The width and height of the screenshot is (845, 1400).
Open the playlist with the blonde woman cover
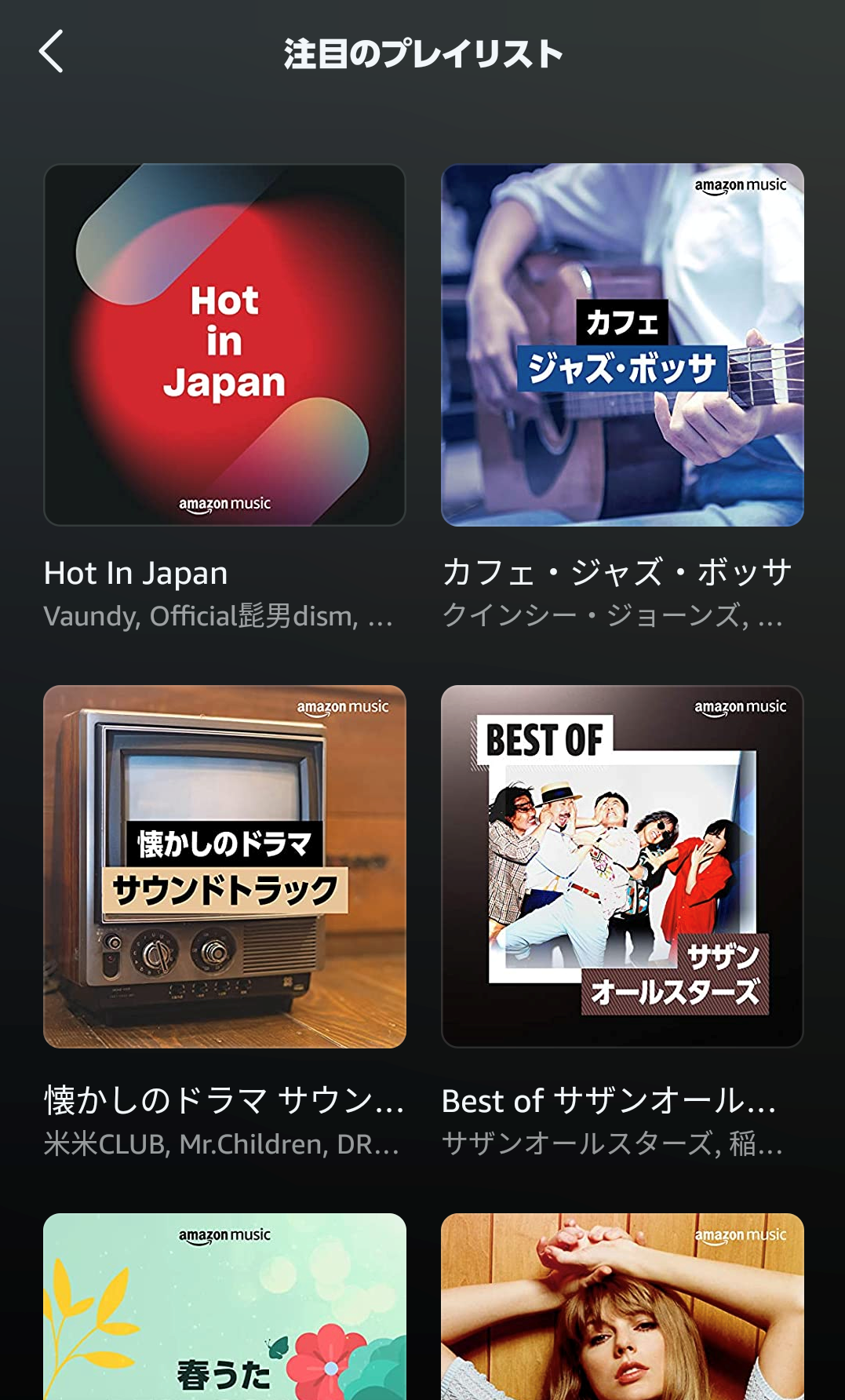click(x=622, y=1307)
